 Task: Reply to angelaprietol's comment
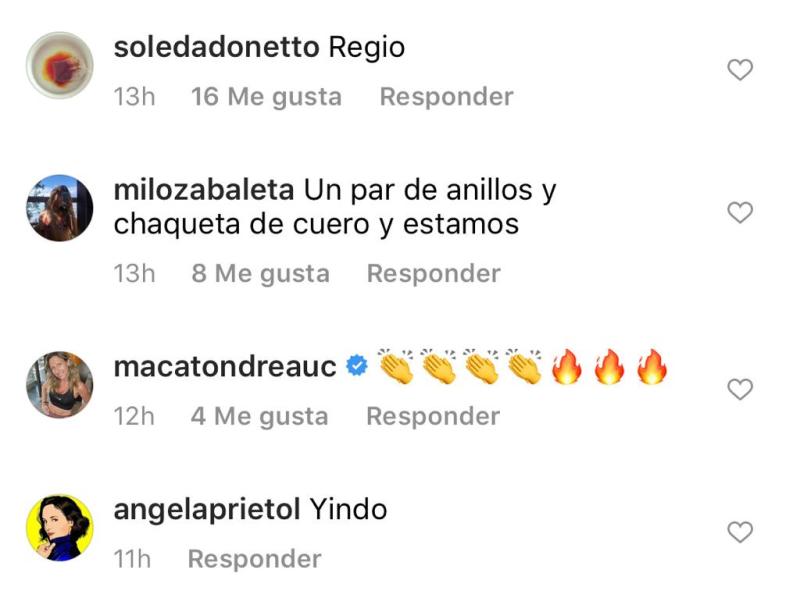254,559
